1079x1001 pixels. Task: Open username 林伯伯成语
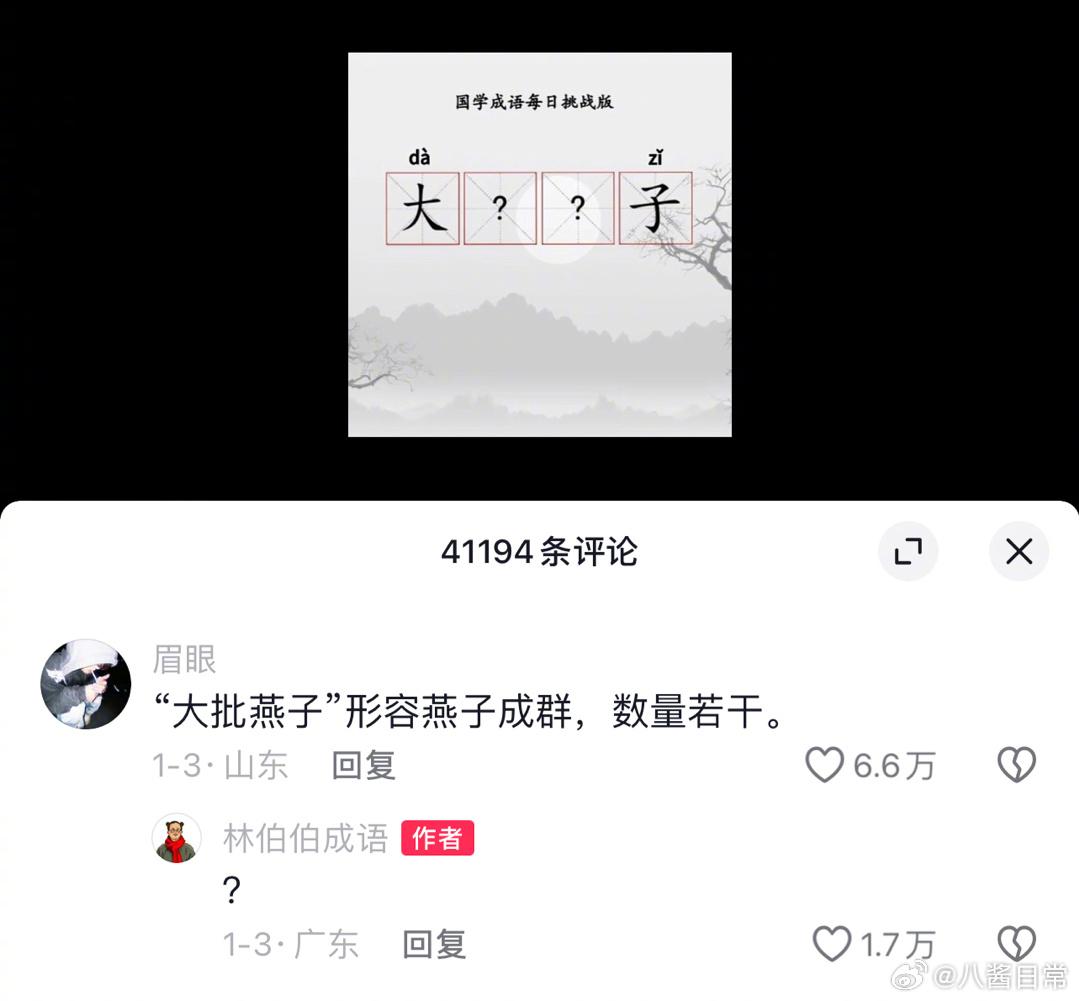pyautogui.click(x=305, y=838)
